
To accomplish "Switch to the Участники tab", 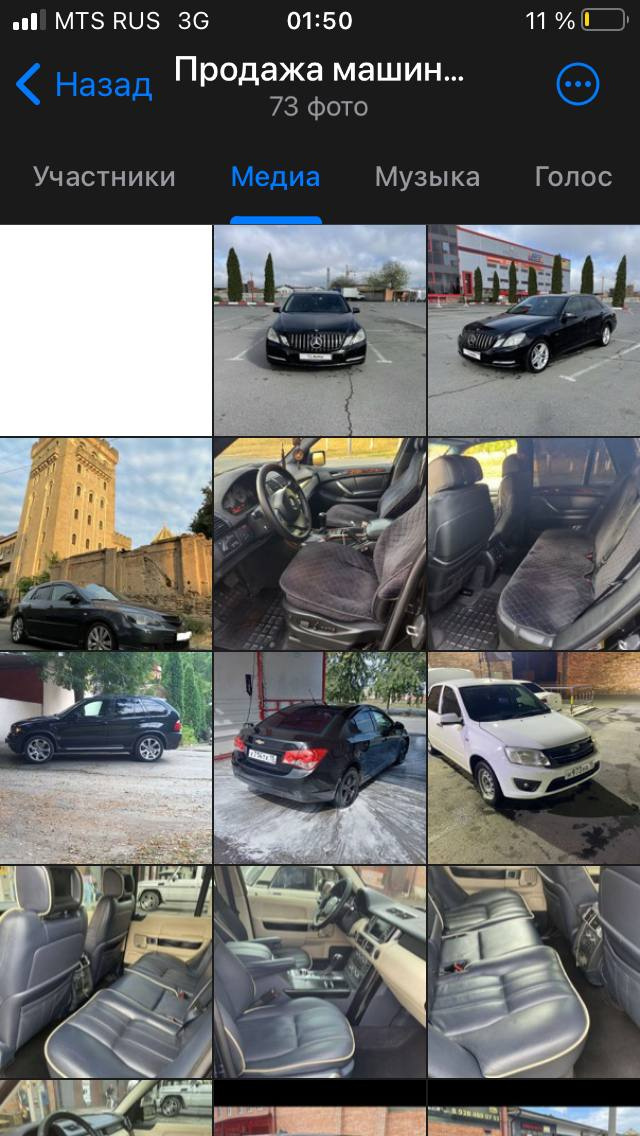I will coord(104,177).
